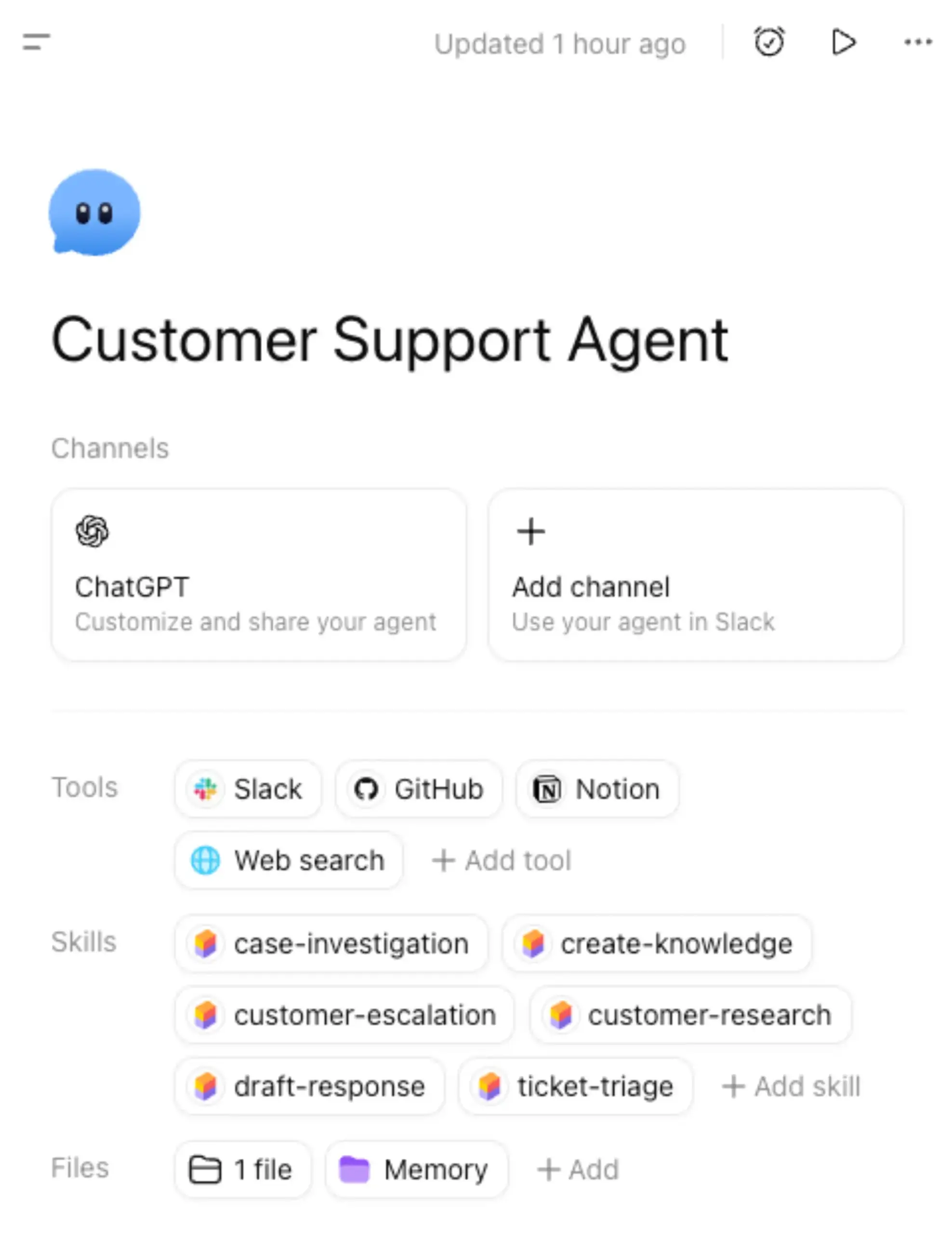
Task: Tap the Add channel card
Action: [x=695, y=575]
